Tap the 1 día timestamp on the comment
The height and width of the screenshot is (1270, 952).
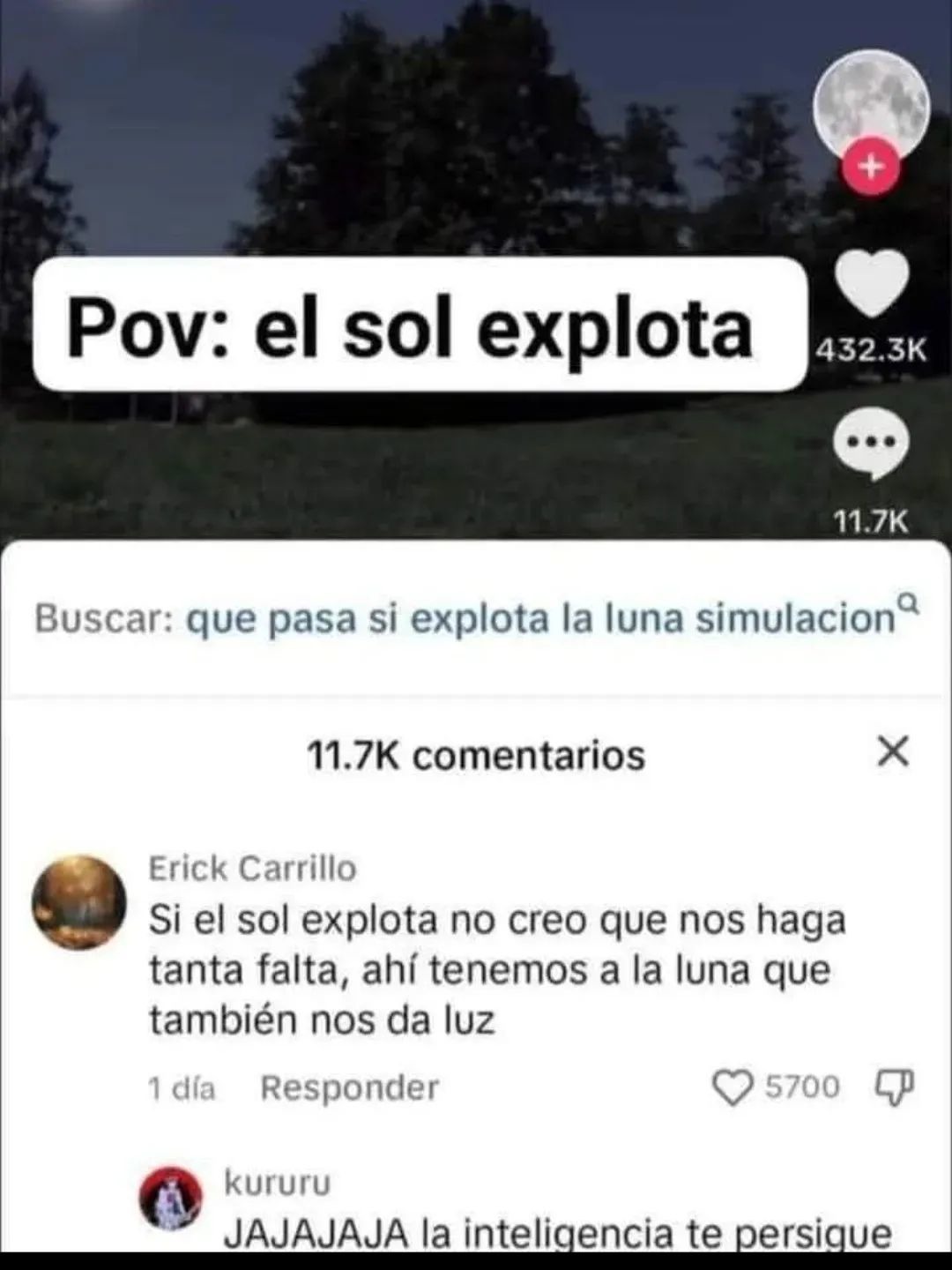coord(185,1089)
